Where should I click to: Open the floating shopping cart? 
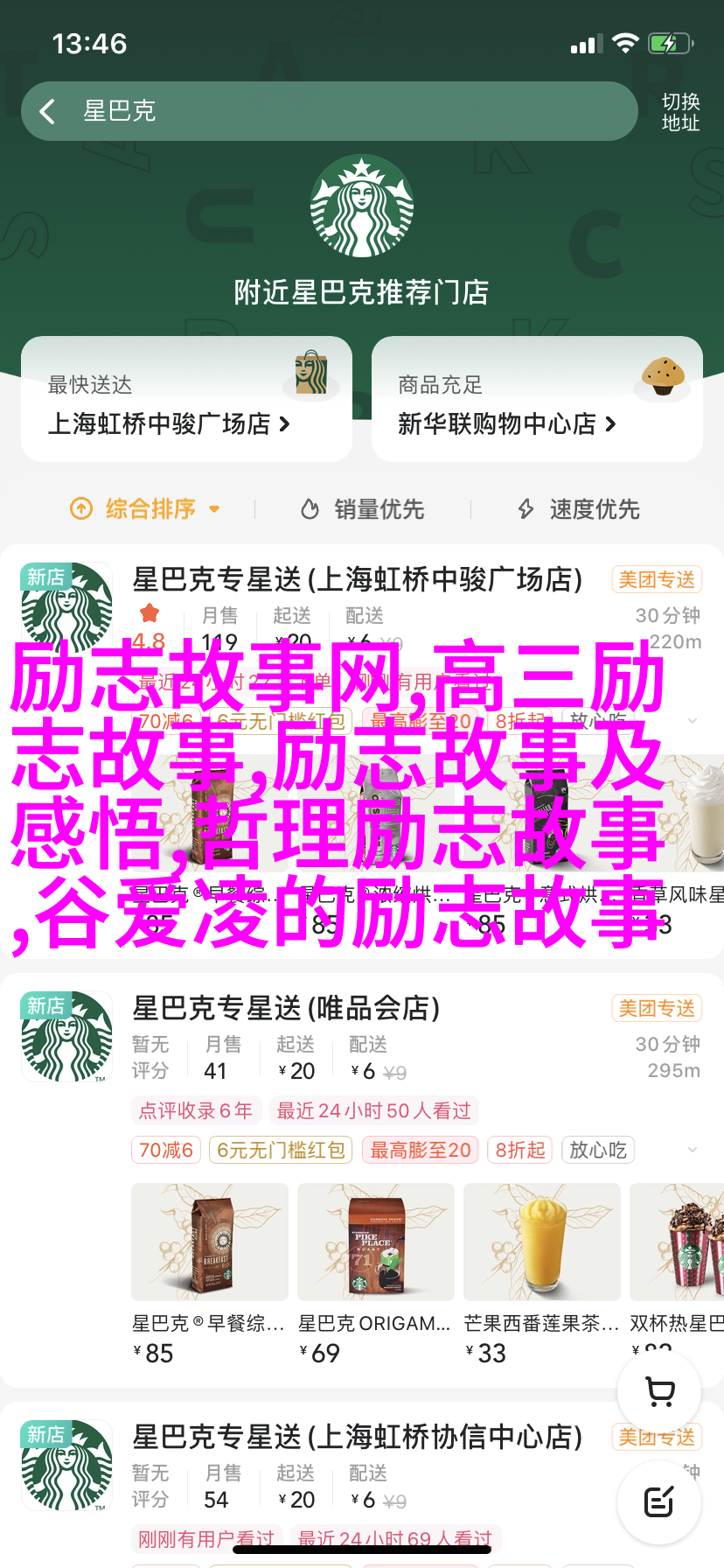click(660, 1391)
